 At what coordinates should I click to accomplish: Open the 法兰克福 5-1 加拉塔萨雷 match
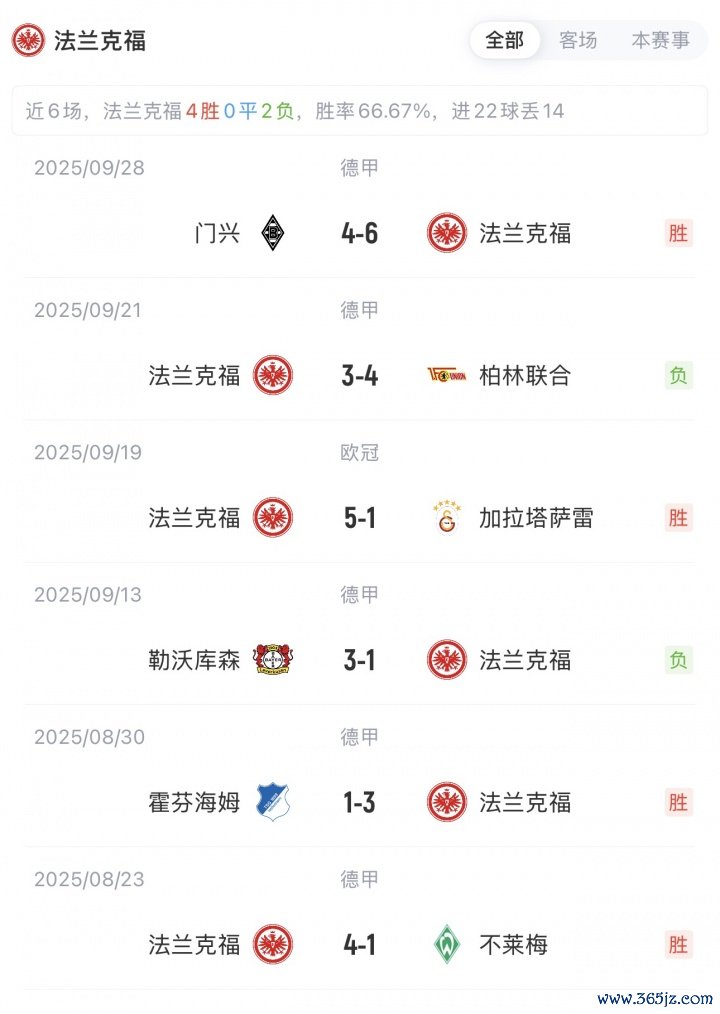tap(359, 518)
